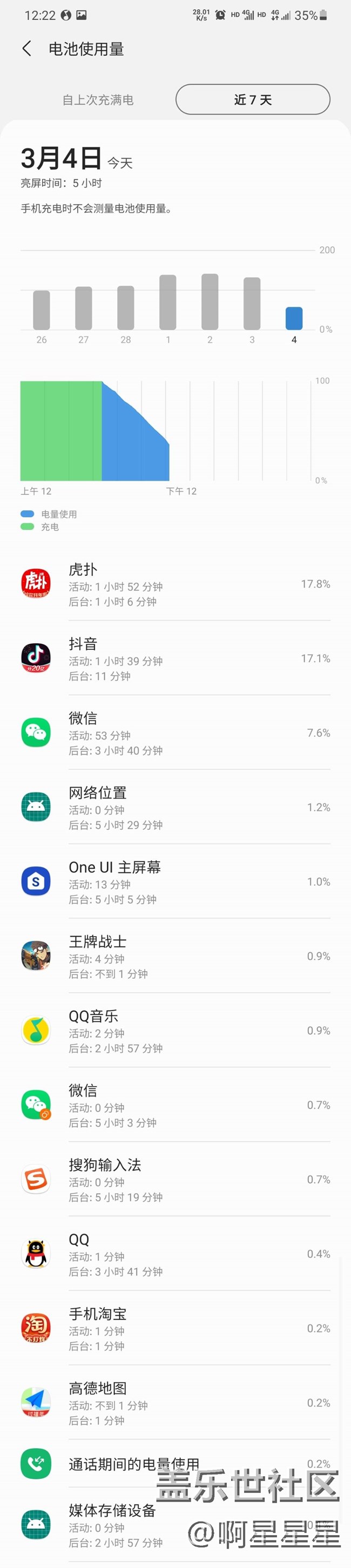View 微信 usage with 0.7% battery
The height and width of the screenshot is (1568, 351).
point(175,1105)
